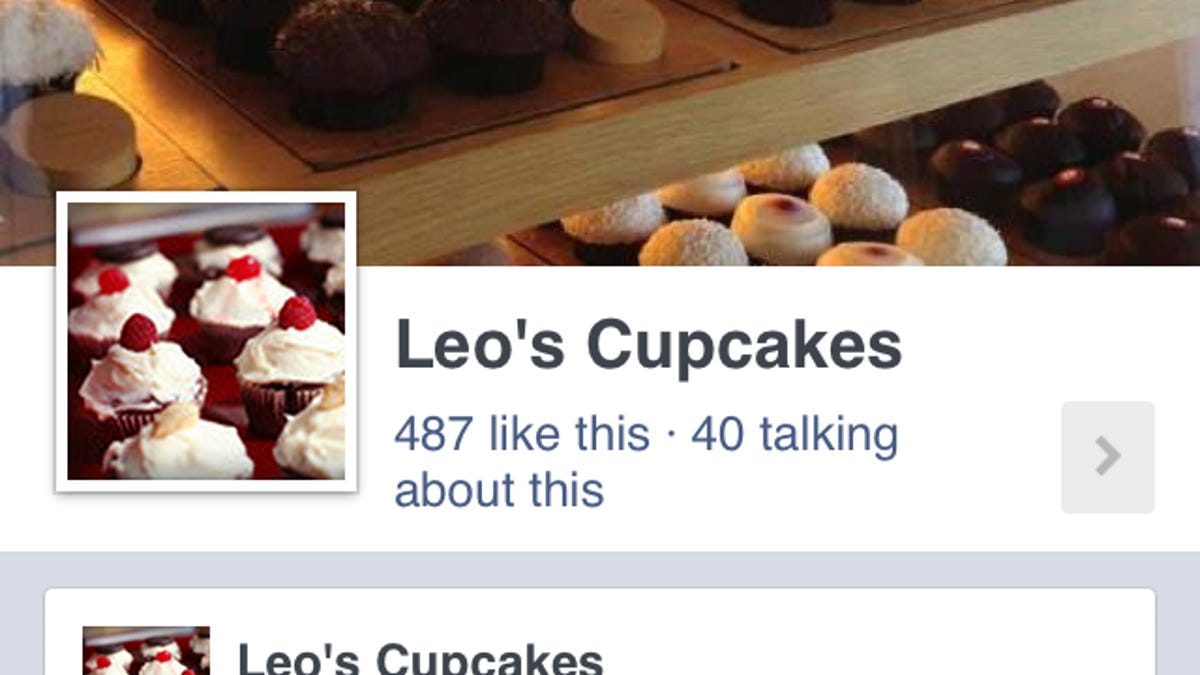Open the large Leo's Cupcakes profile picture
This screenshot has height=675, width=1200.
[x=206, y=342]
